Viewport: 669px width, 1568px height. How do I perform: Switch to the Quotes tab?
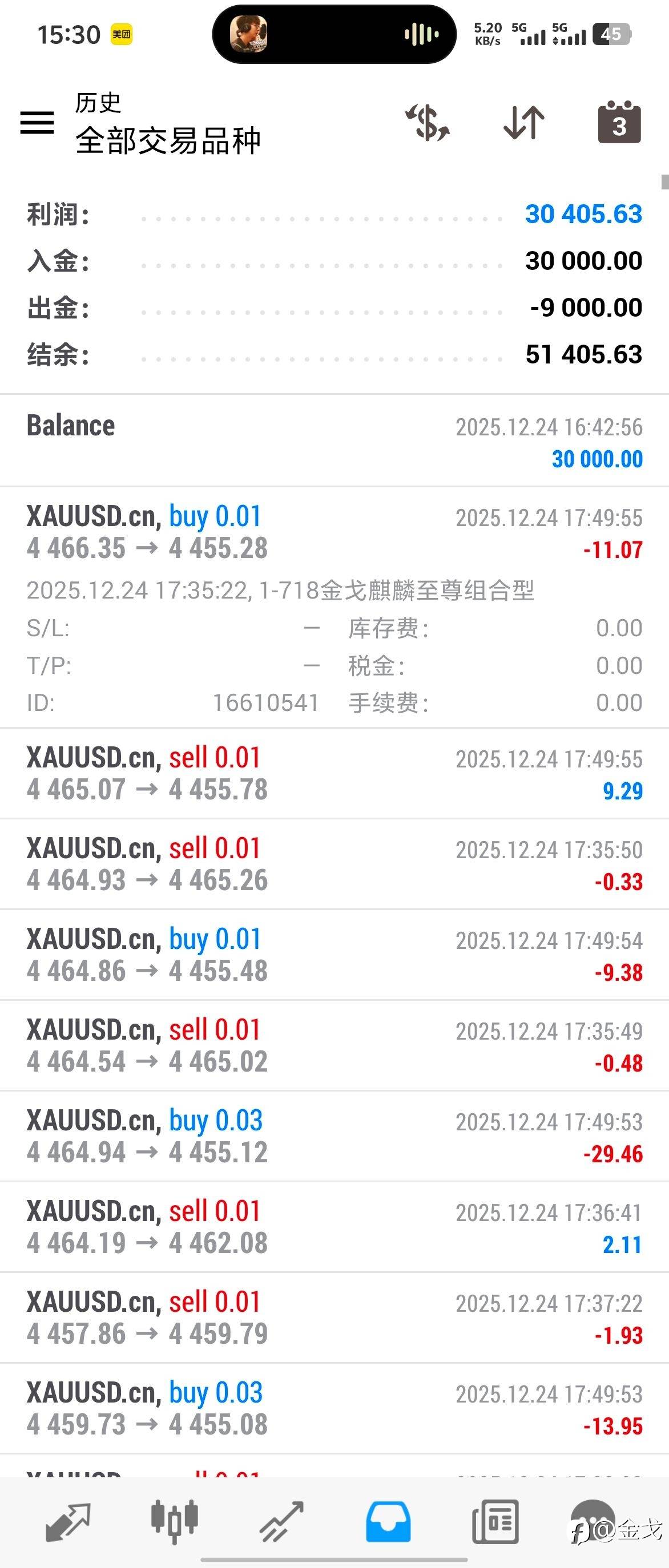68,1522
